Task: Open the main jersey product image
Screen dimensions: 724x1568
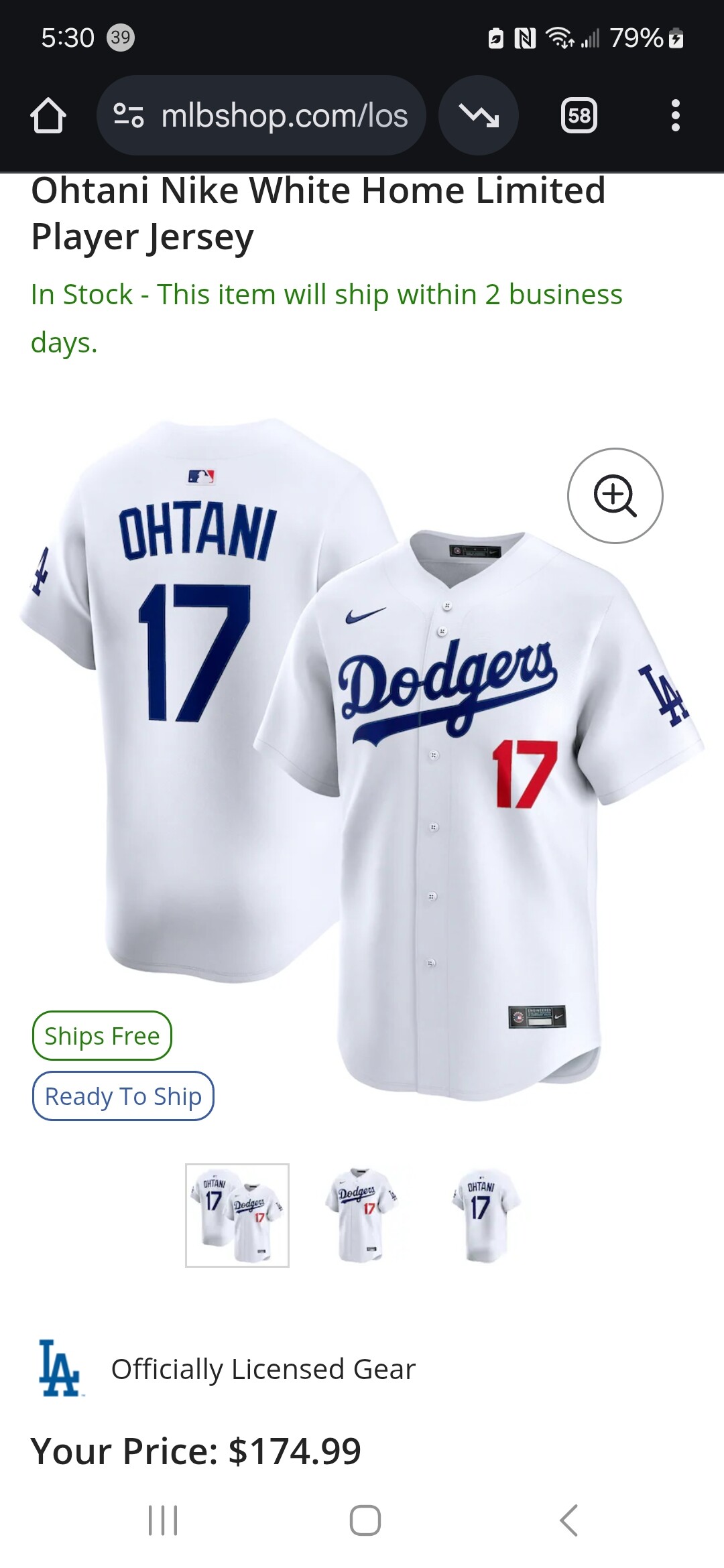Action: (x=362, y=757)
